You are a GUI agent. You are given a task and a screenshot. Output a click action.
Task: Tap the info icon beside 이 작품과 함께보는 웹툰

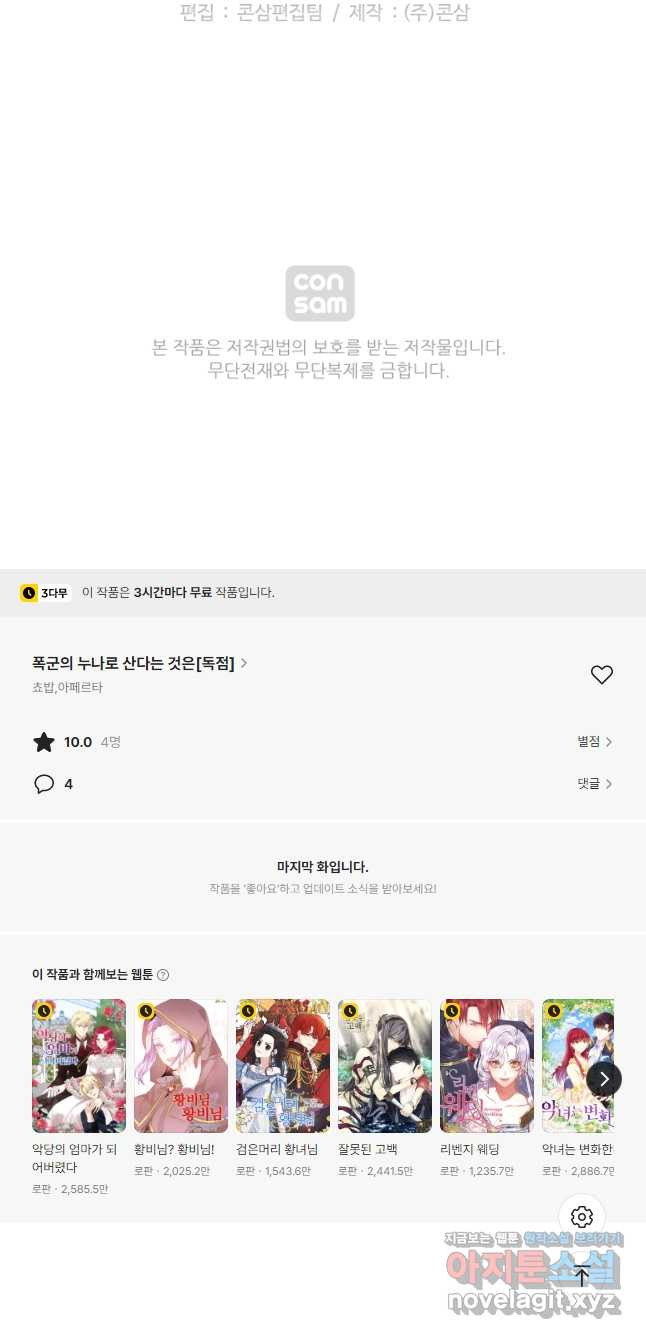click(x=163, y=975)
